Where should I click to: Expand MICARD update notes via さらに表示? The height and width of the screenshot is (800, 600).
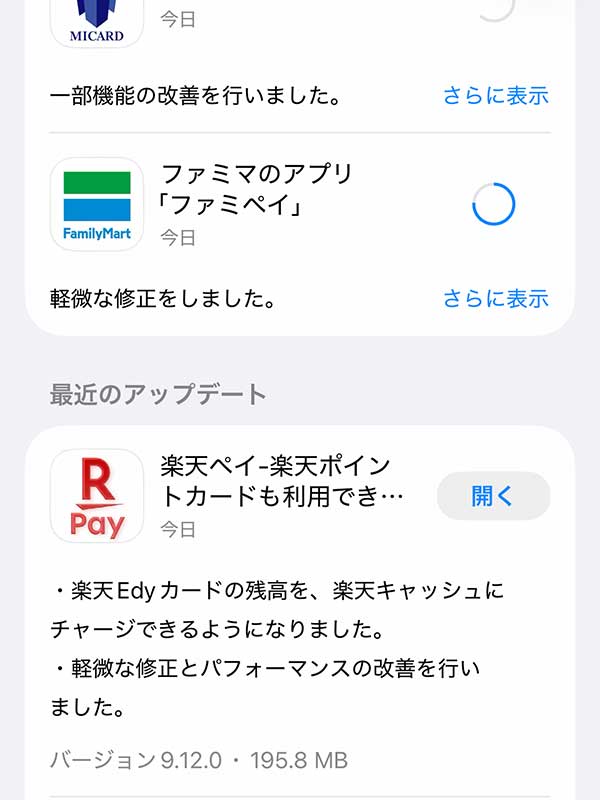[495, 97]
